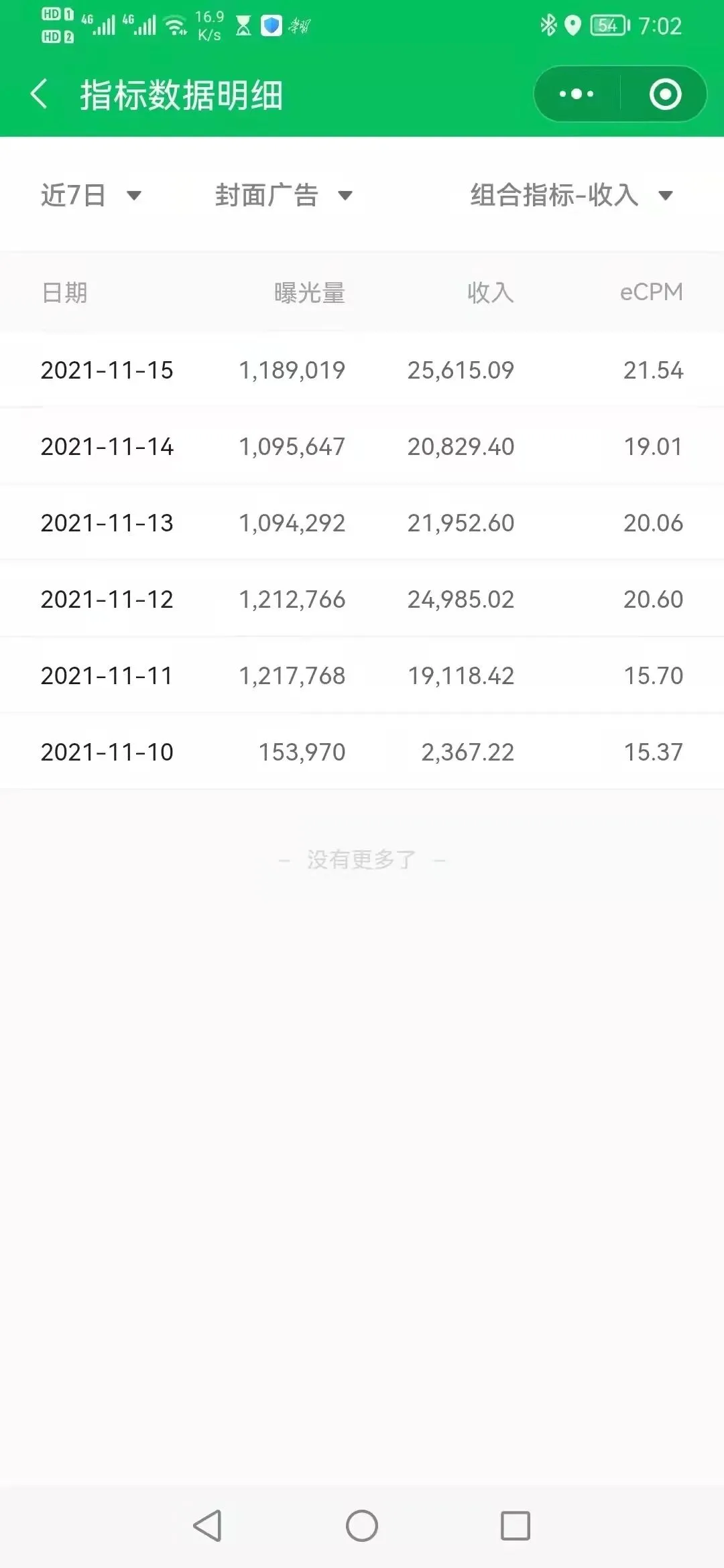
Task: Open the mini program more options menu
Action: (x=577, y=94)
